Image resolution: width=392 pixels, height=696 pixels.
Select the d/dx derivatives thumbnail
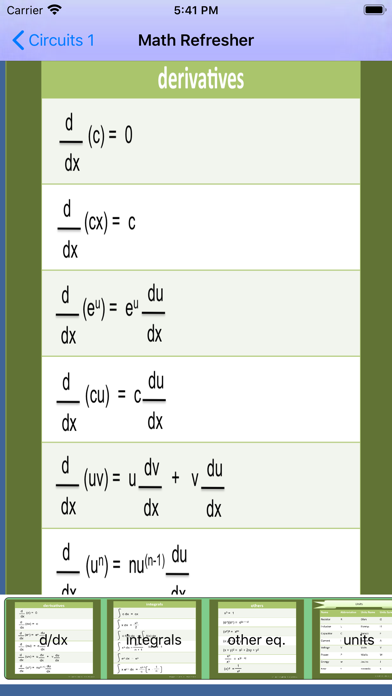click(x=54, y=639)
